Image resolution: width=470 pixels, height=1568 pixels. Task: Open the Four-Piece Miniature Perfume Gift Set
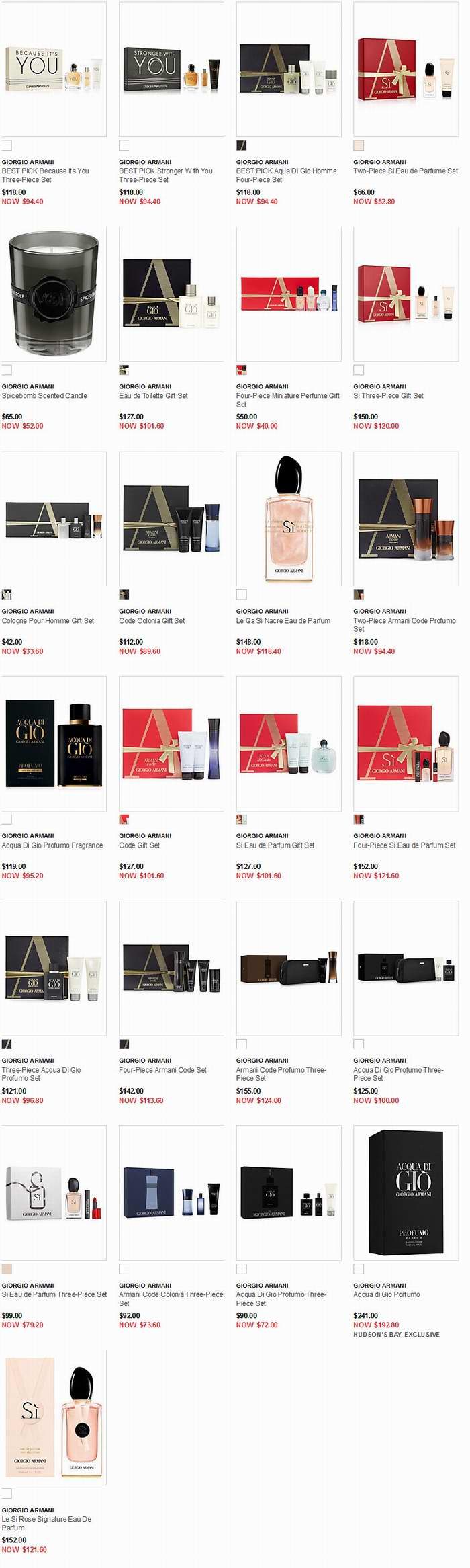(x=287, y=400)
